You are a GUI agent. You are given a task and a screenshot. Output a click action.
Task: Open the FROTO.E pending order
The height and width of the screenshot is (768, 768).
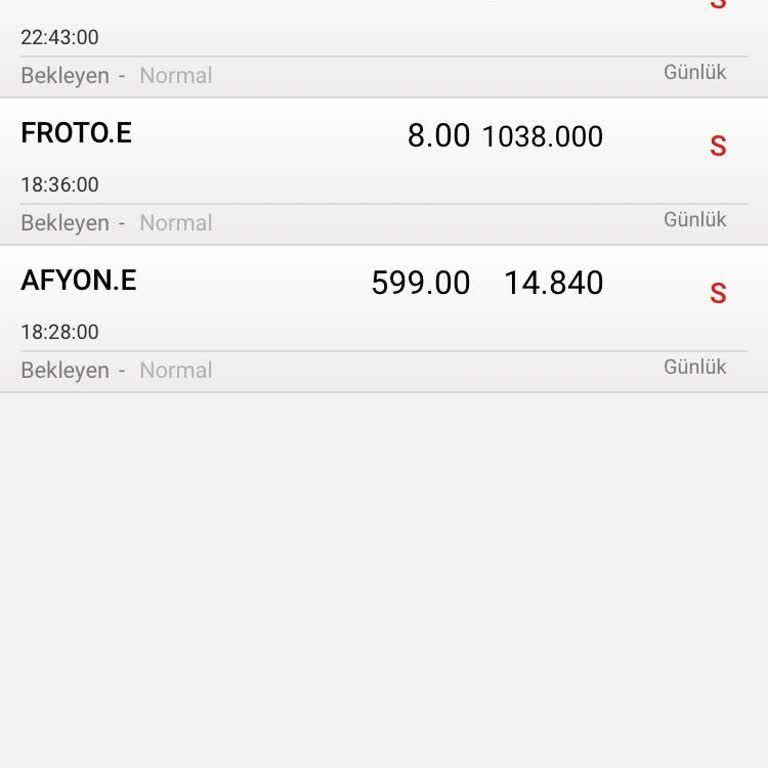76,134
